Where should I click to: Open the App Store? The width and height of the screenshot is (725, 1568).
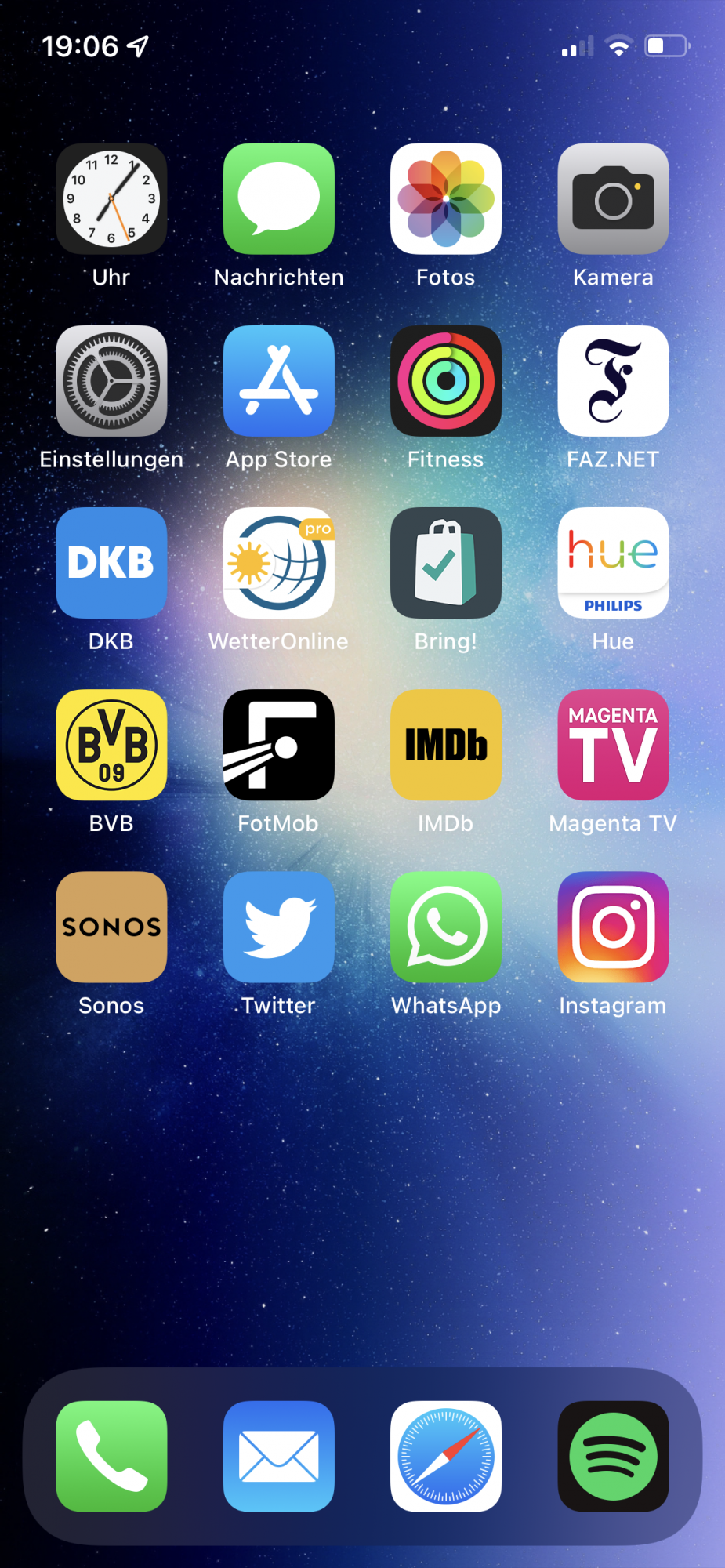pyautogui.click(x=278, y=381)
